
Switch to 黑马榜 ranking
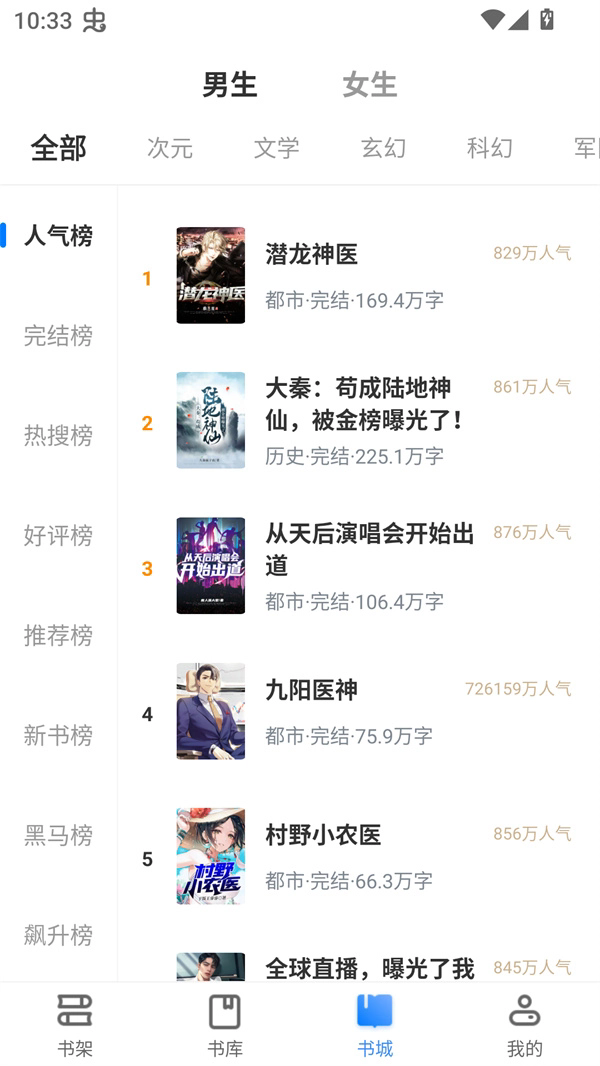pos(58,836)
